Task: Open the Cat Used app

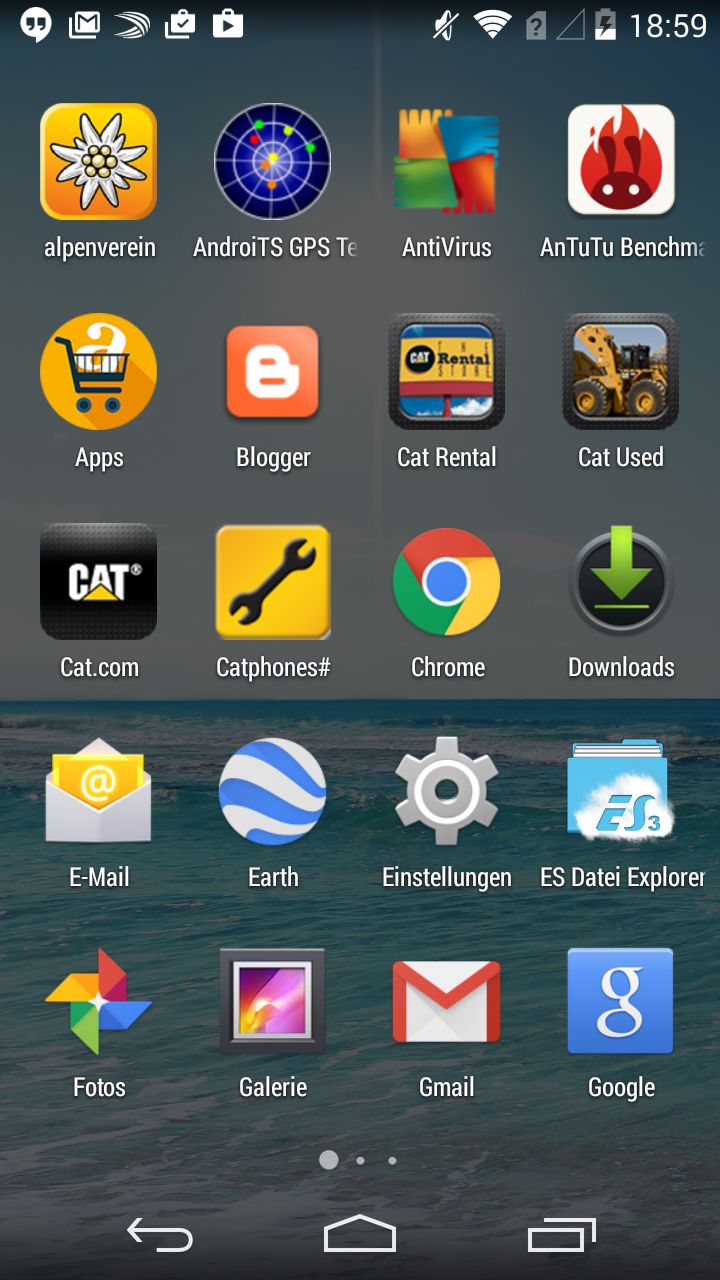Action: (621, 372)
